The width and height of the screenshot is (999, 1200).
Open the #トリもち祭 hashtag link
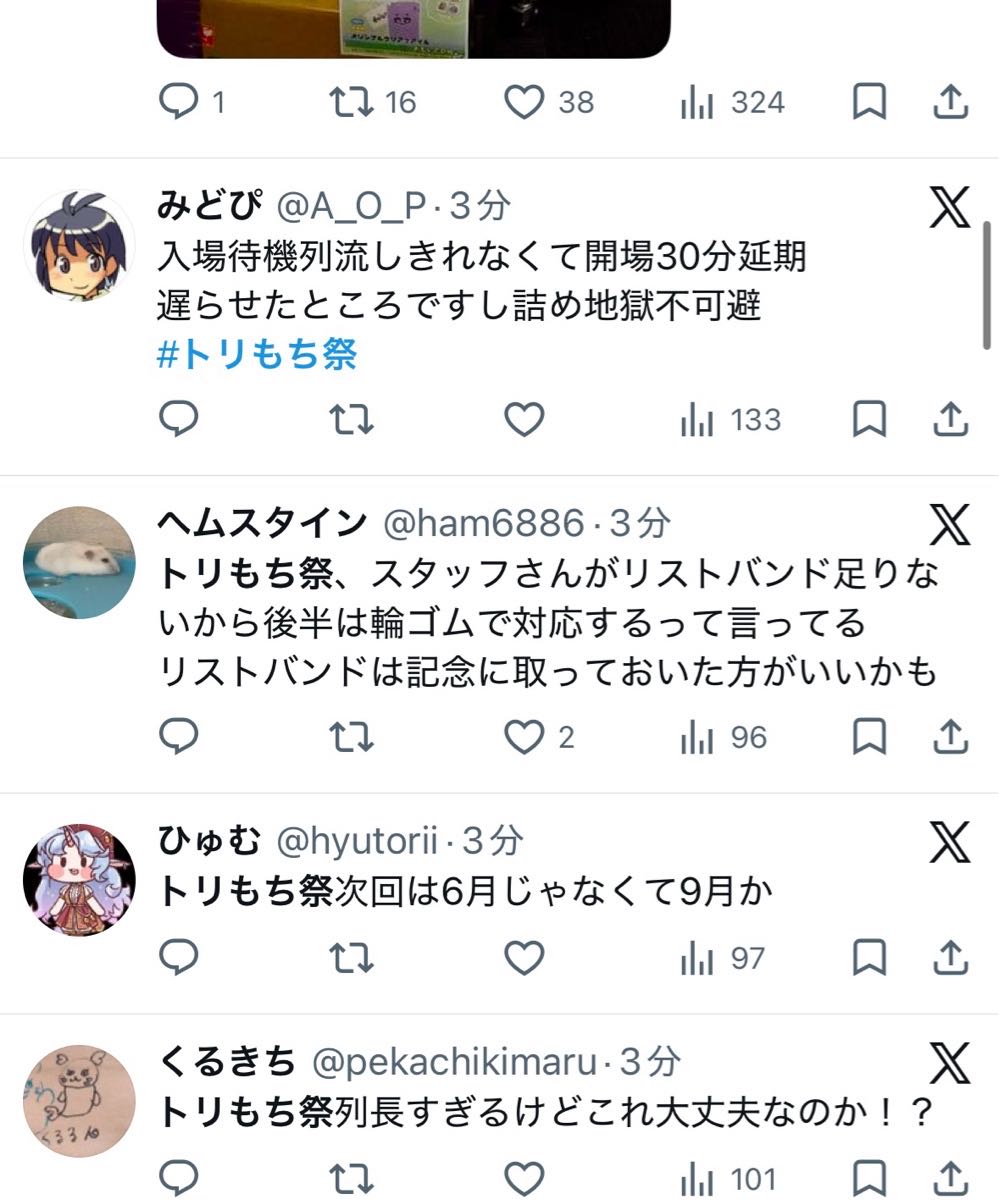click(x=257, y=355)
